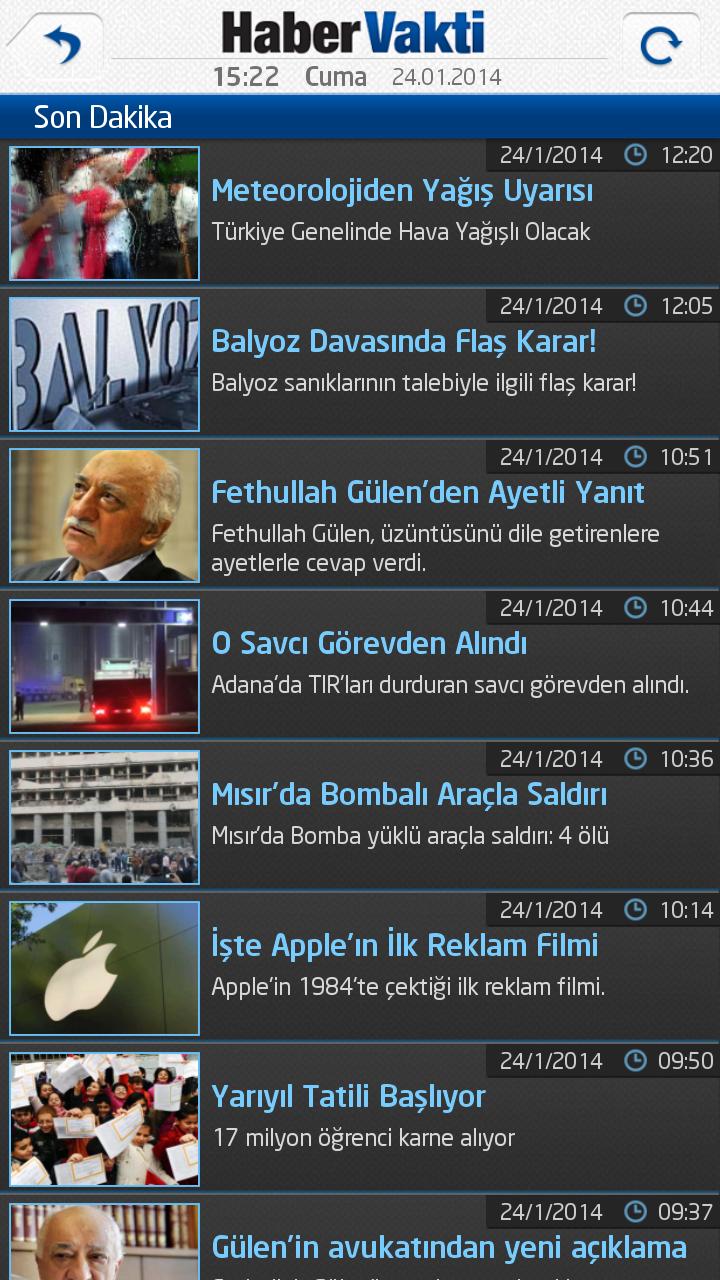
Task: Select 'Yarıyıl Tatili Başlıyor' news item
Action: pyautogui.click(x=348, y=1097)
